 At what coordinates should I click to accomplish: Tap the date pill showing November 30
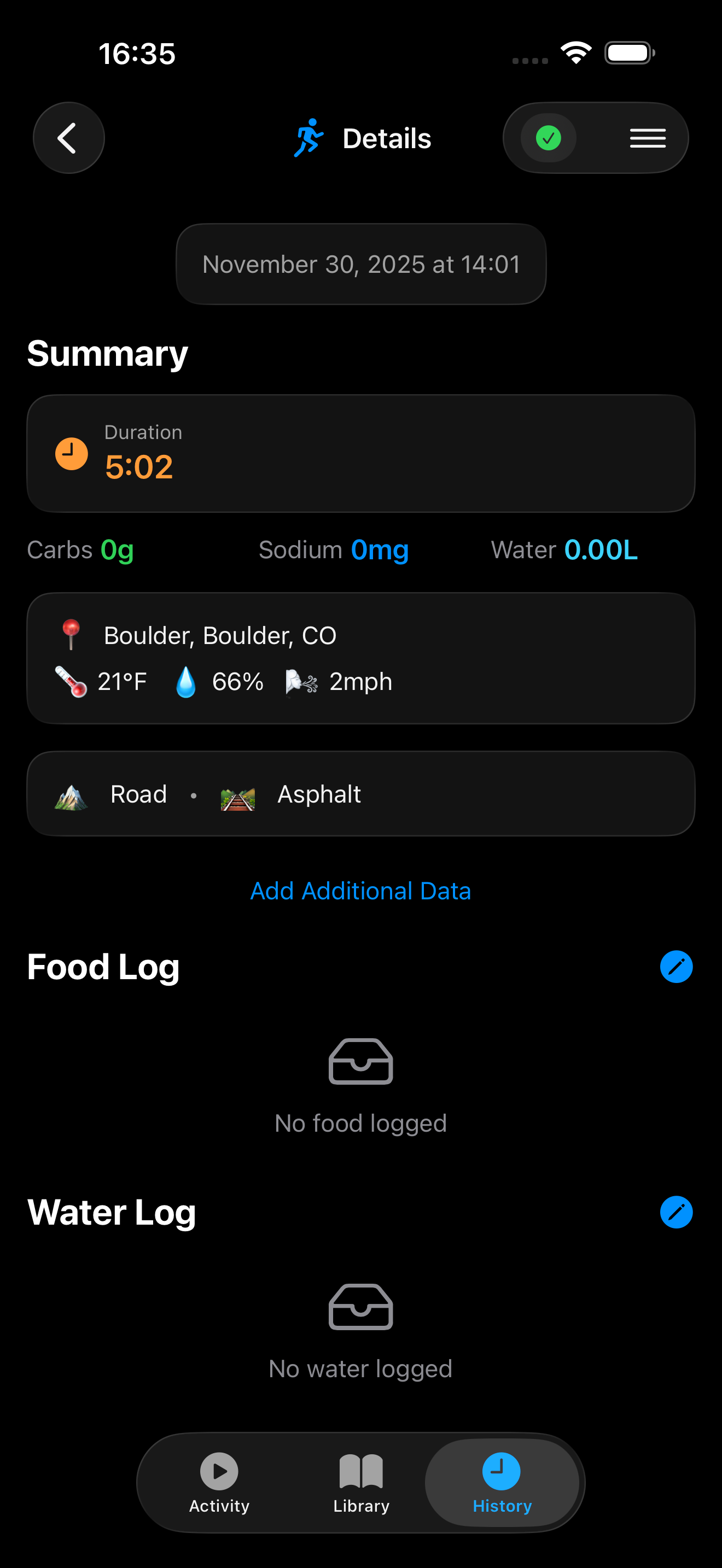(x=361, y=264)
